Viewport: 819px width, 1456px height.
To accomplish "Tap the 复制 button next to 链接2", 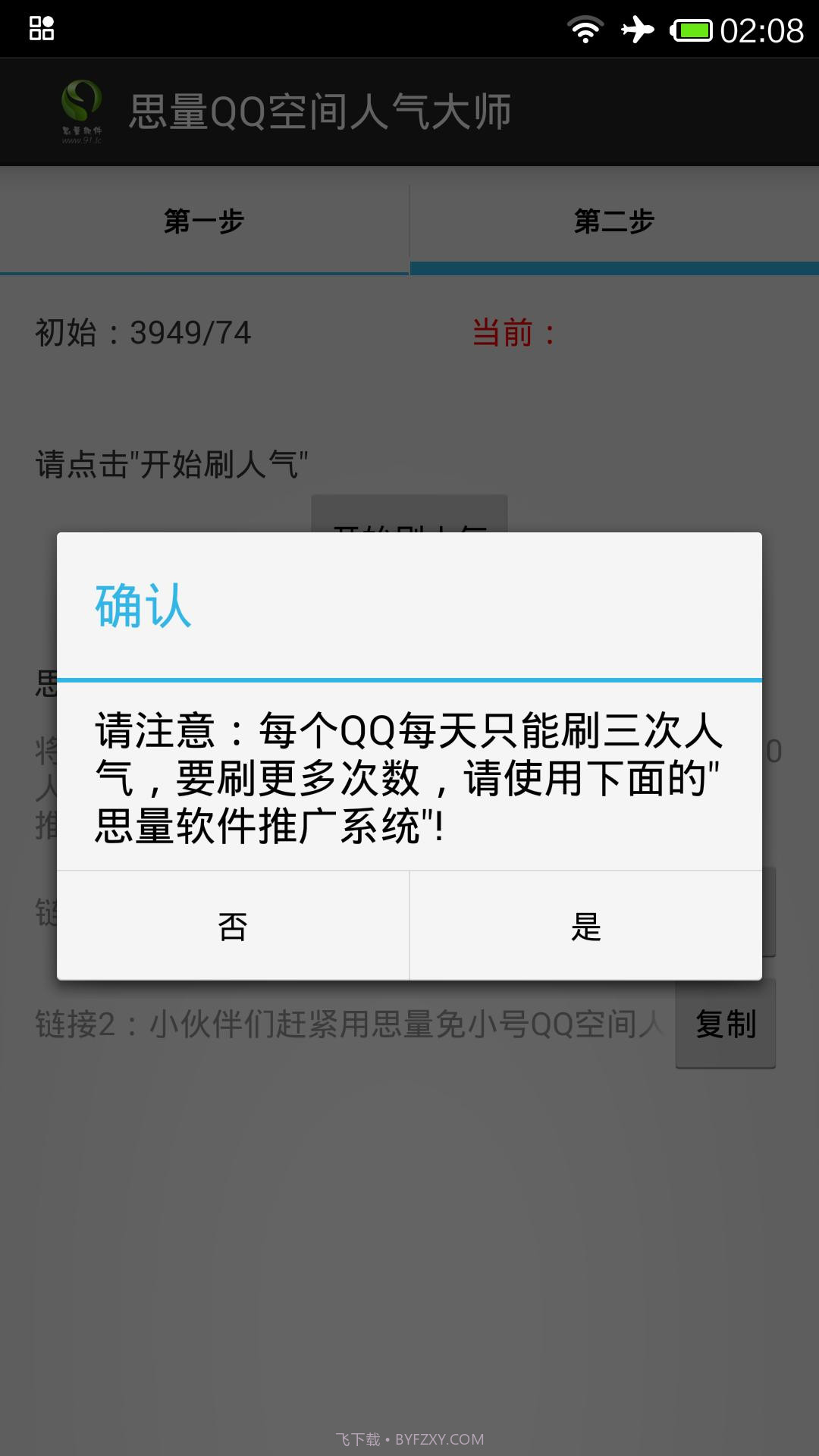I will (725, 1025).
